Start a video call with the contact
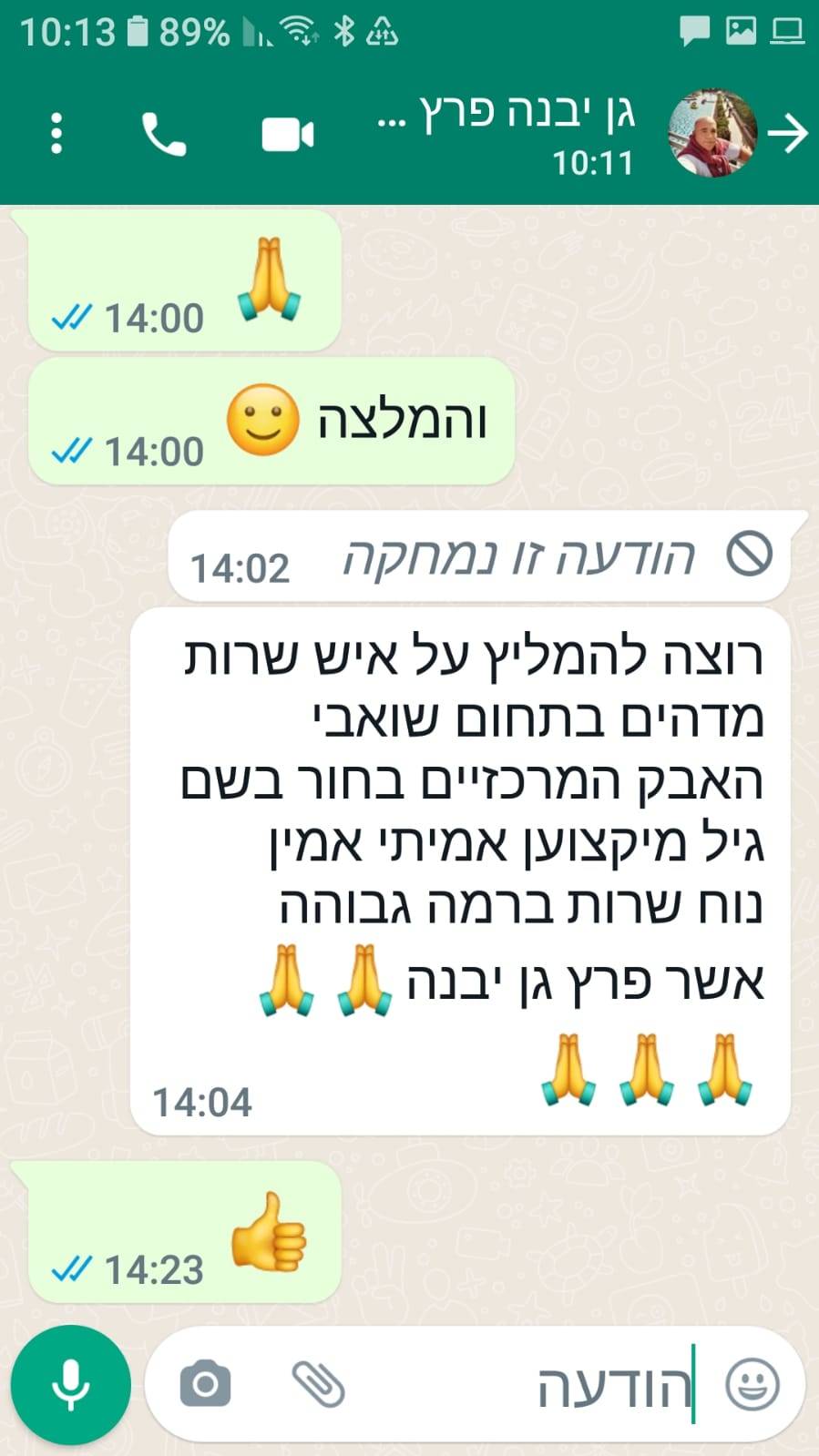 [x=288, y=135]
